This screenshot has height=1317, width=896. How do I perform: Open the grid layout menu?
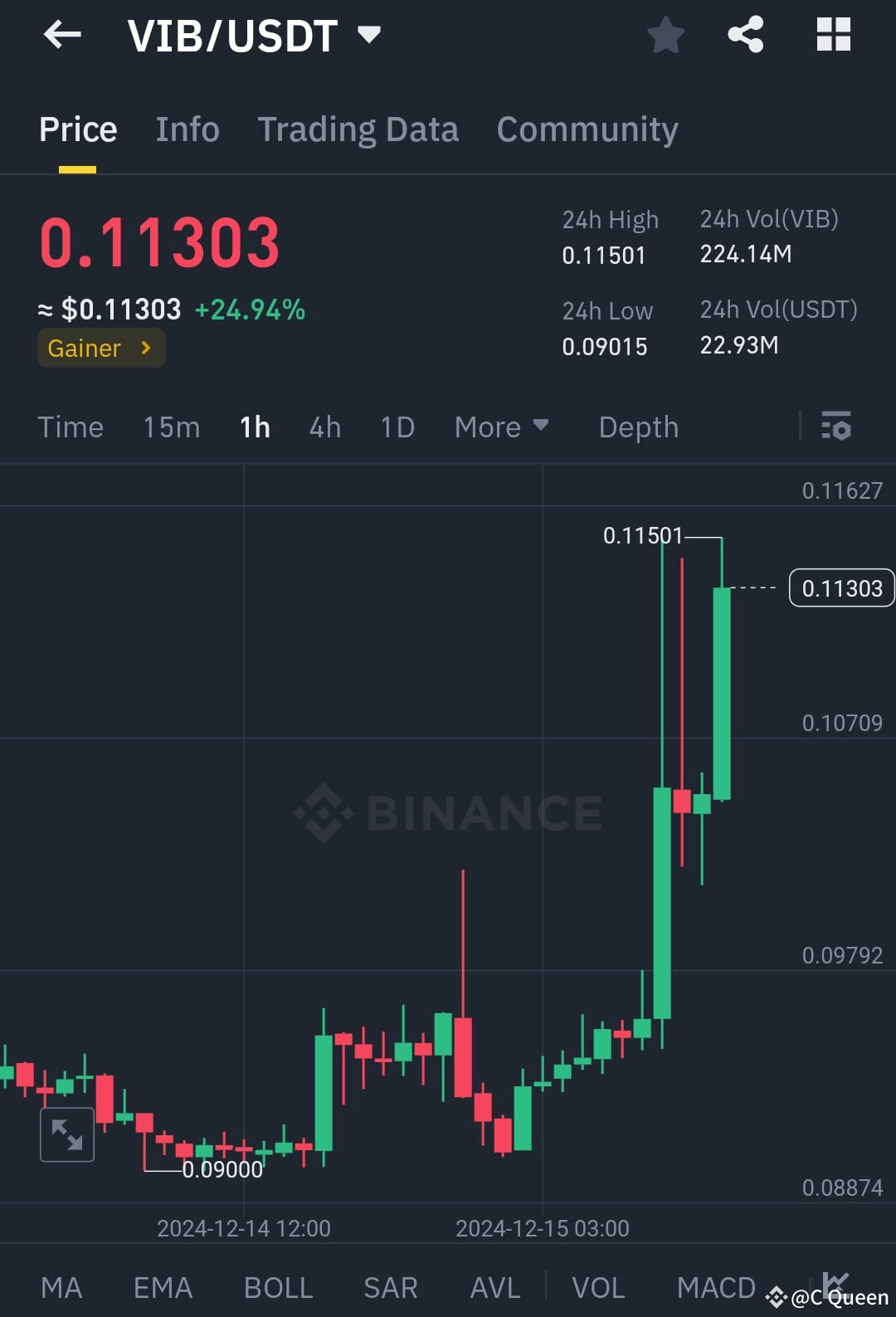coord(833,35)
